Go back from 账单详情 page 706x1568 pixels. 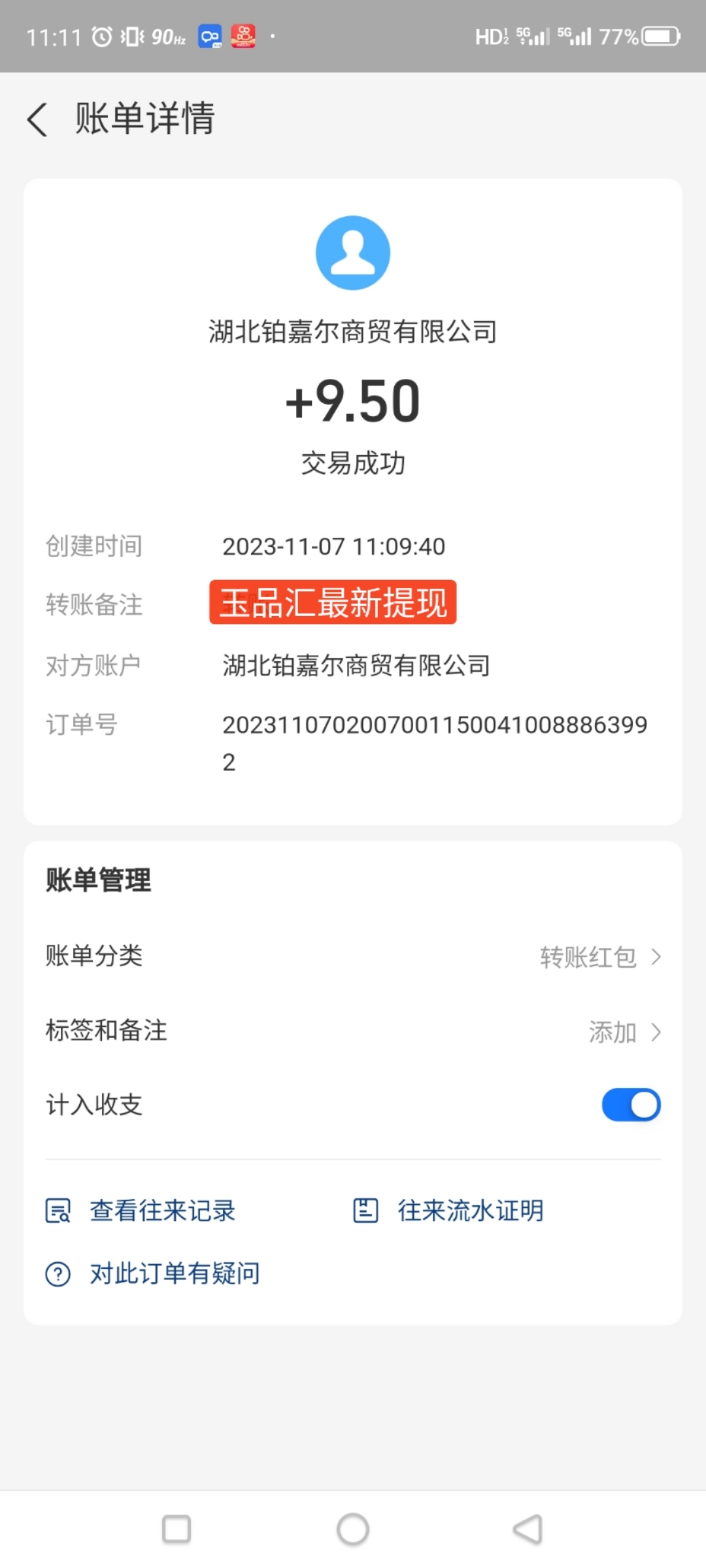[38, 120]
